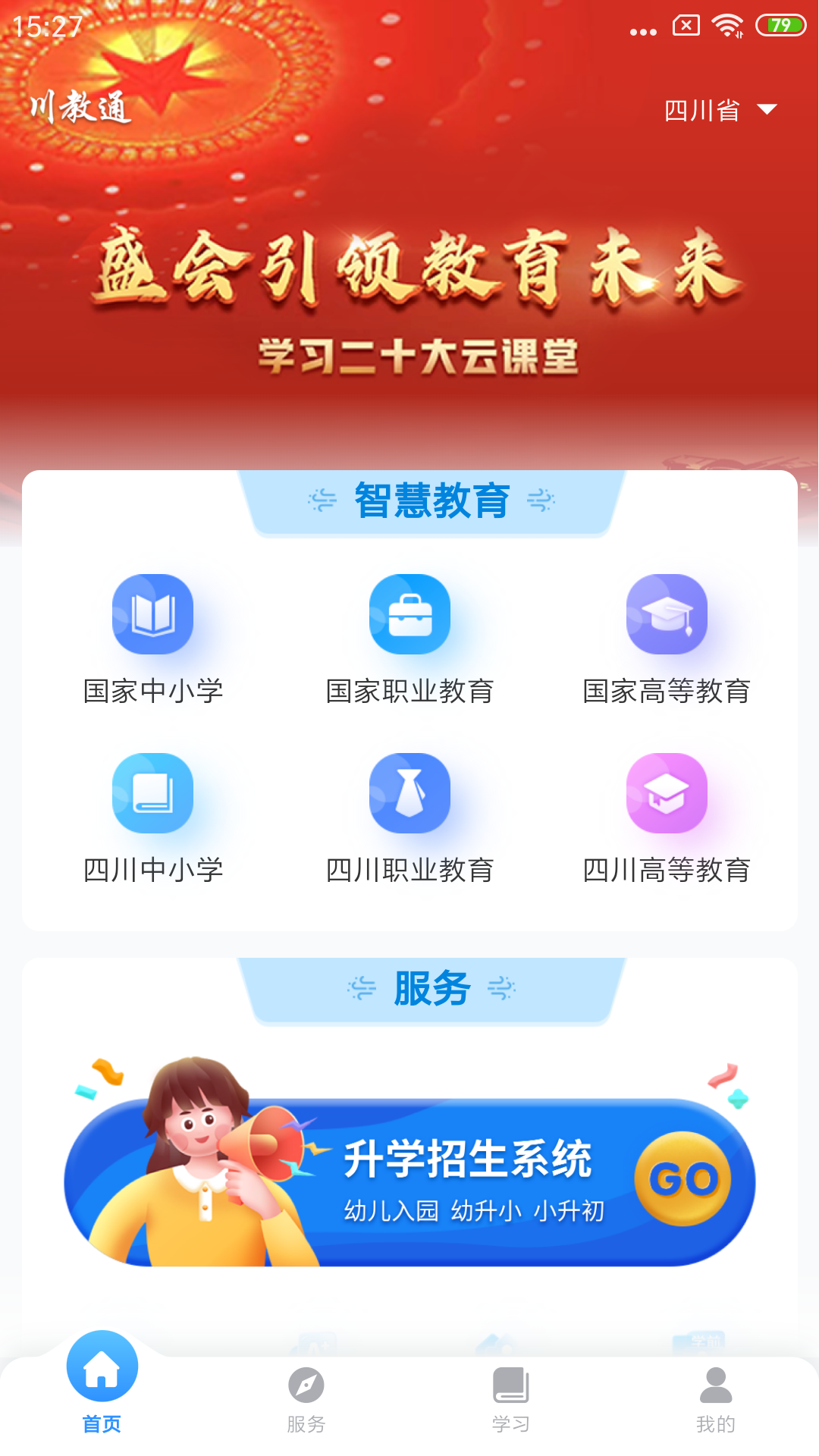Viewport: 819px width, 1456px height.
Task: Tap the home icon in bottom navigation
Action: pyautogui.click(x=102, y=1382)
